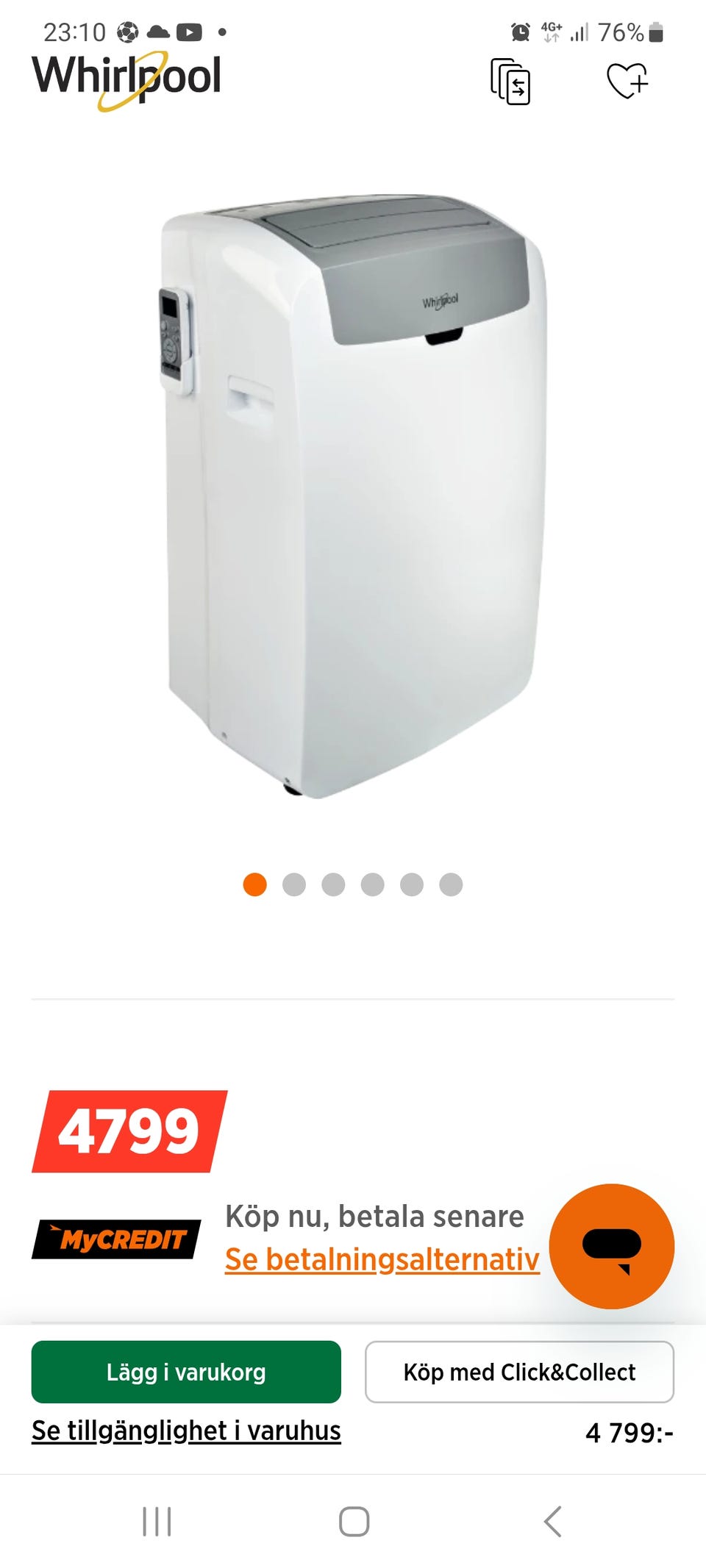Add product to wishlist with heart icon
Image resolution: width=706 pixels, height=1568 pixels.
627,80
